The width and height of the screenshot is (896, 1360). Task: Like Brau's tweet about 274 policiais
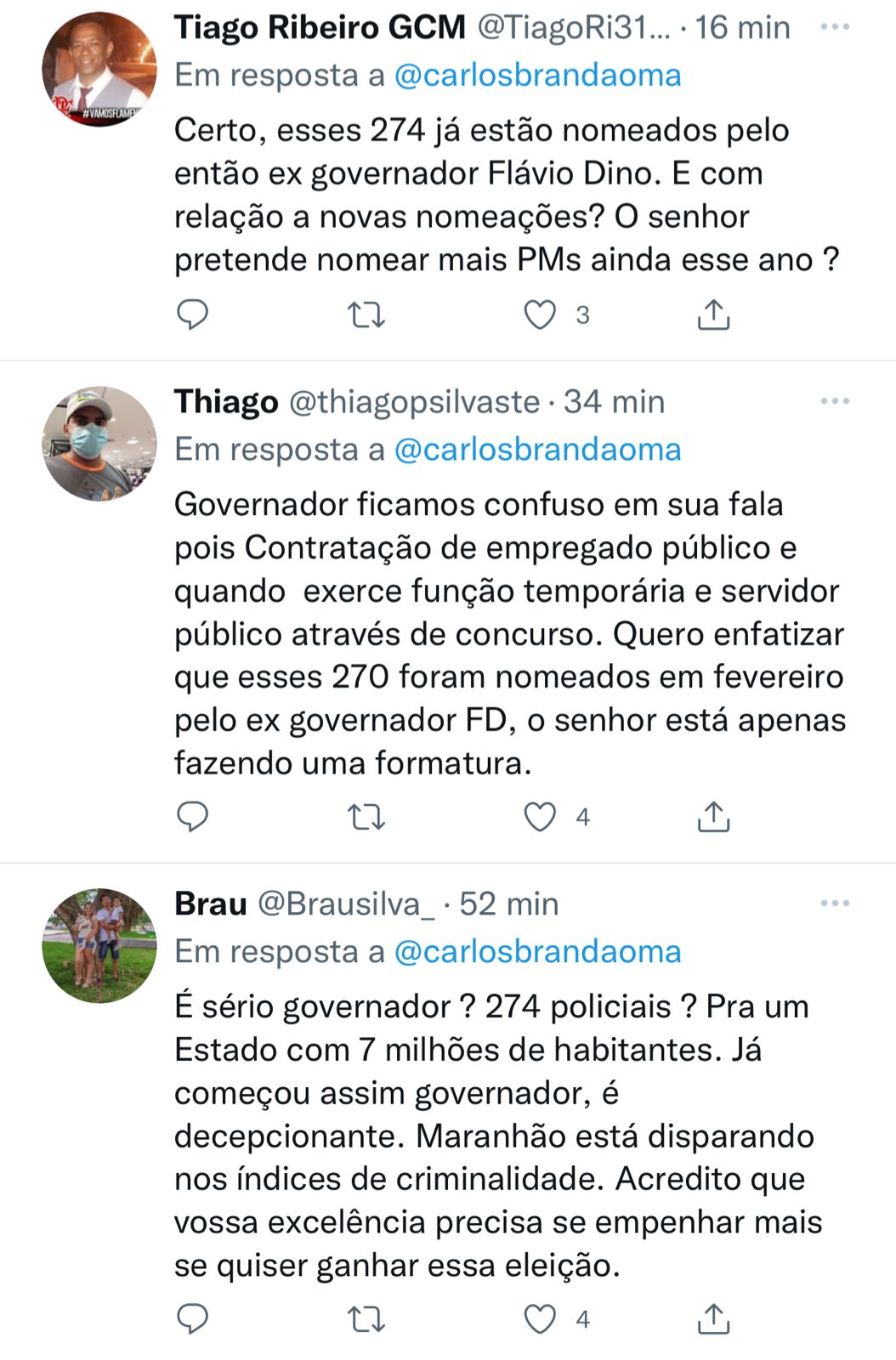(540, 1319)
